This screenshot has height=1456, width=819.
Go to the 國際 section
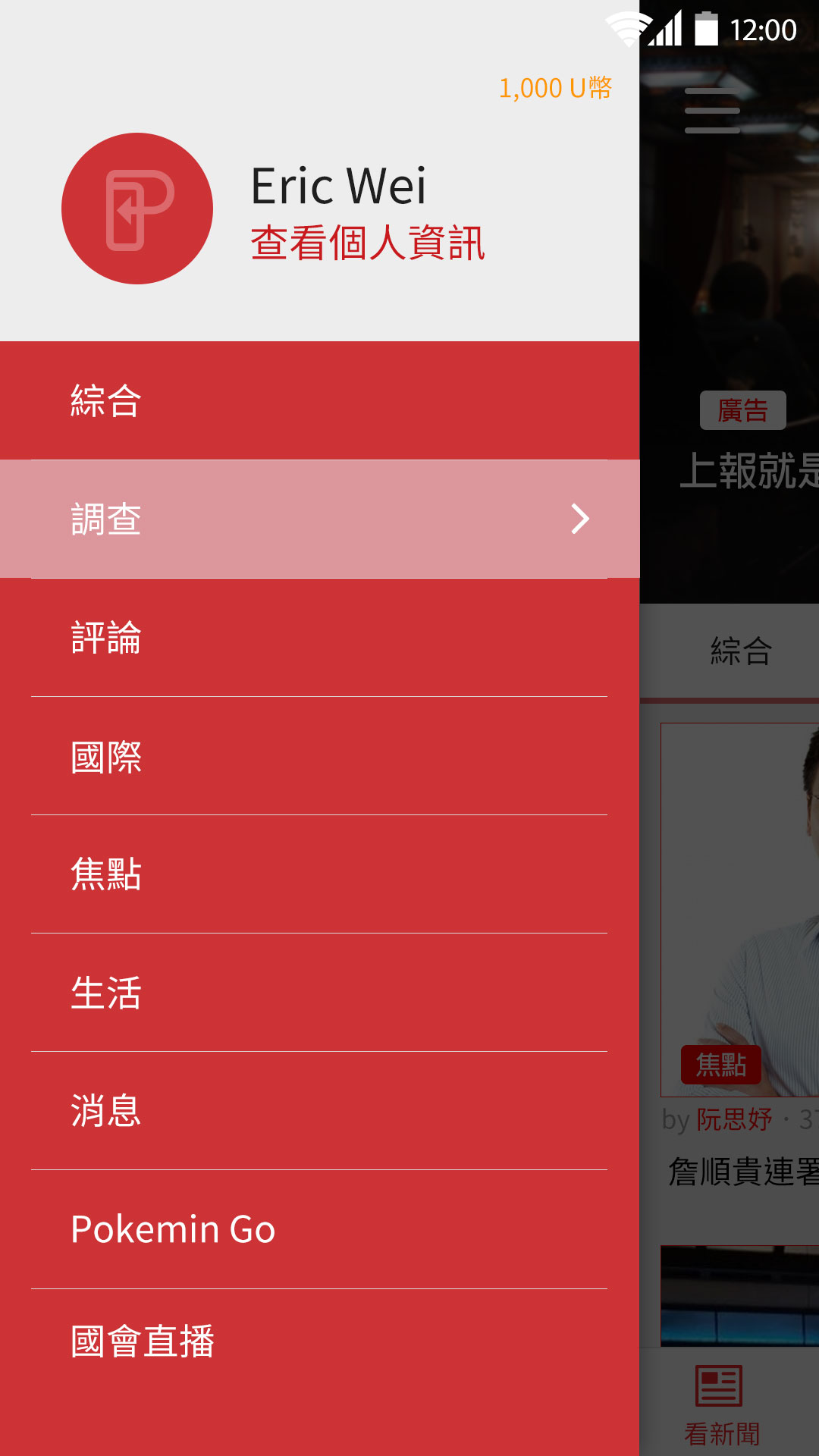coord(318,756)
